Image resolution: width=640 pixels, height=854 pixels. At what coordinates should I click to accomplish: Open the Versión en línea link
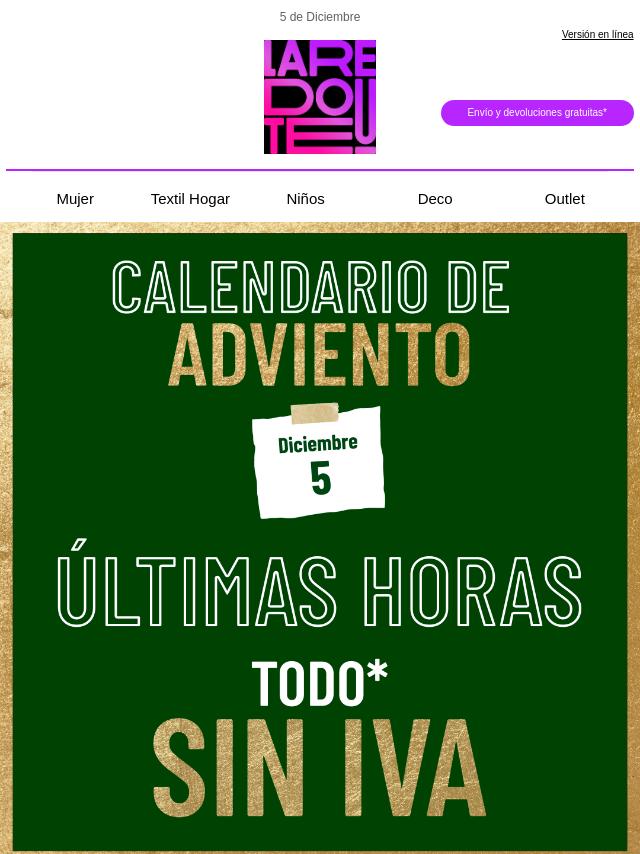(597, 35)
